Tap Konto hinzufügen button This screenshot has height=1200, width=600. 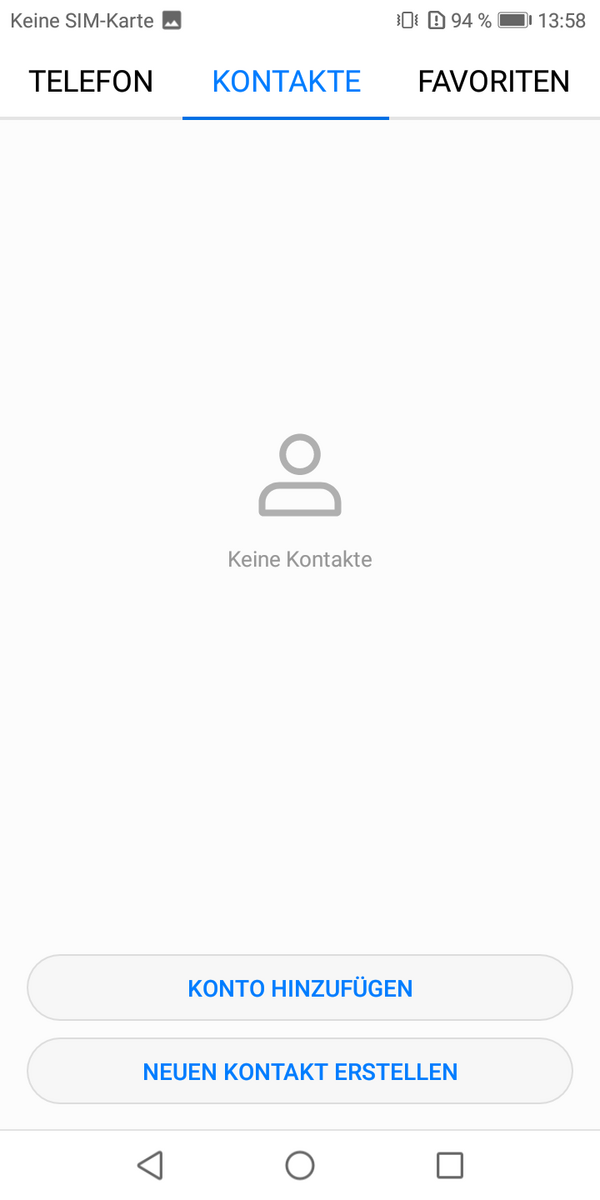(x=300, y=988)
